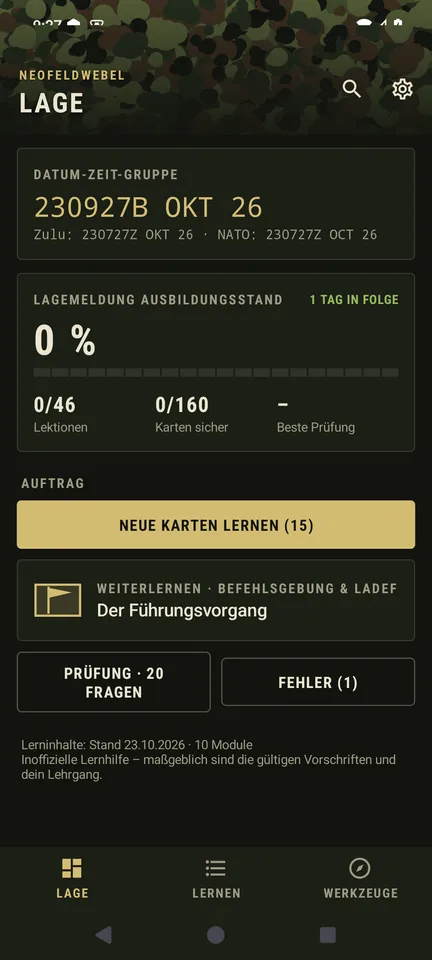Start the Prüfung with 20 Fragen
Viewport: 432px width, 960px height.
click(x=114, y=682)
